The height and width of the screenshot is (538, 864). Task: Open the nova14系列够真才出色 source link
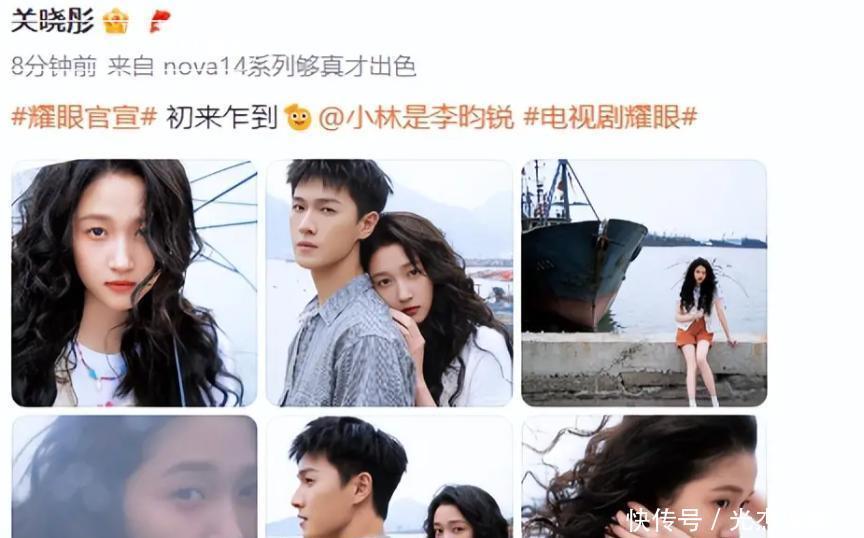click(289, 67)
